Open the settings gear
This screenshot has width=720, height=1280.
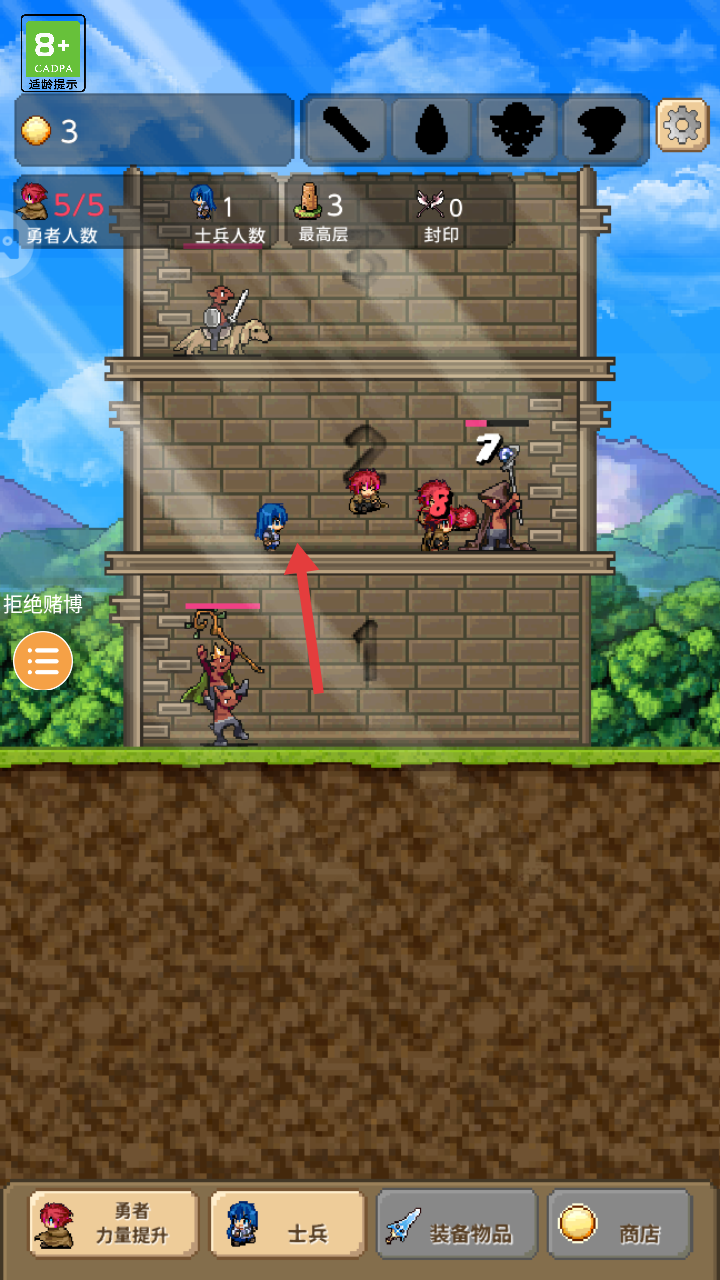(682, 126)
